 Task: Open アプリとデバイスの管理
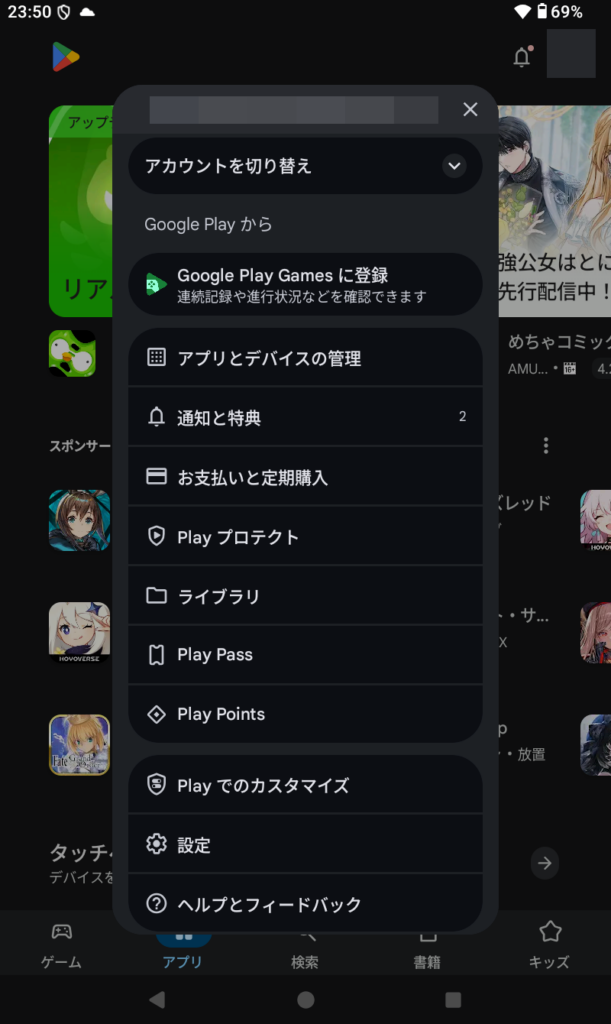[305, 358]
